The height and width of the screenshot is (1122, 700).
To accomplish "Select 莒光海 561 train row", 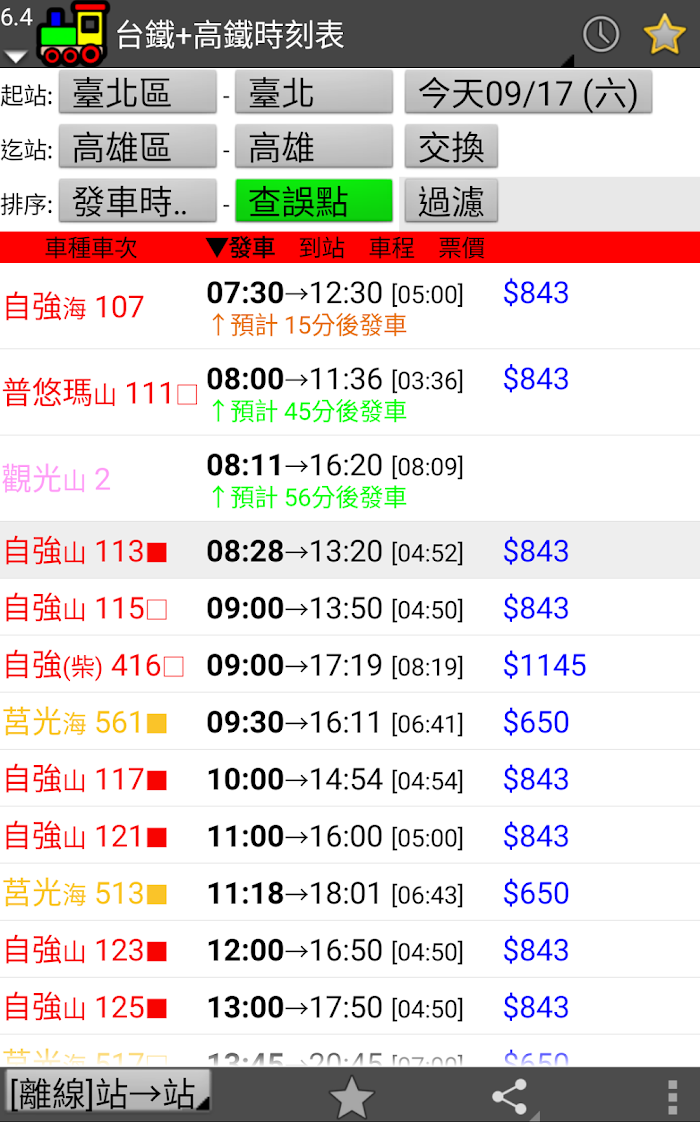I will point(350,721).
